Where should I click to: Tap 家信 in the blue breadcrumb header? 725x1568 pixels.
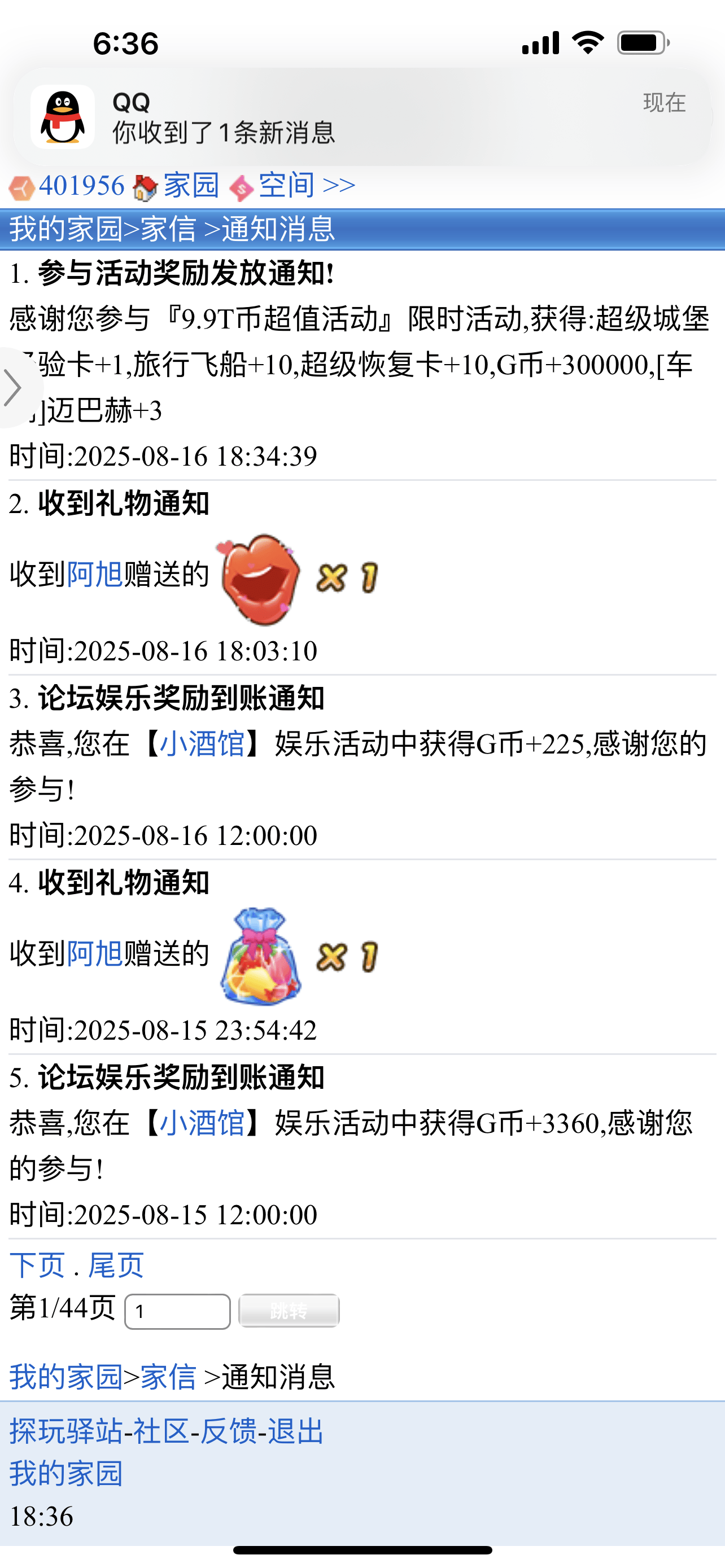168,230
